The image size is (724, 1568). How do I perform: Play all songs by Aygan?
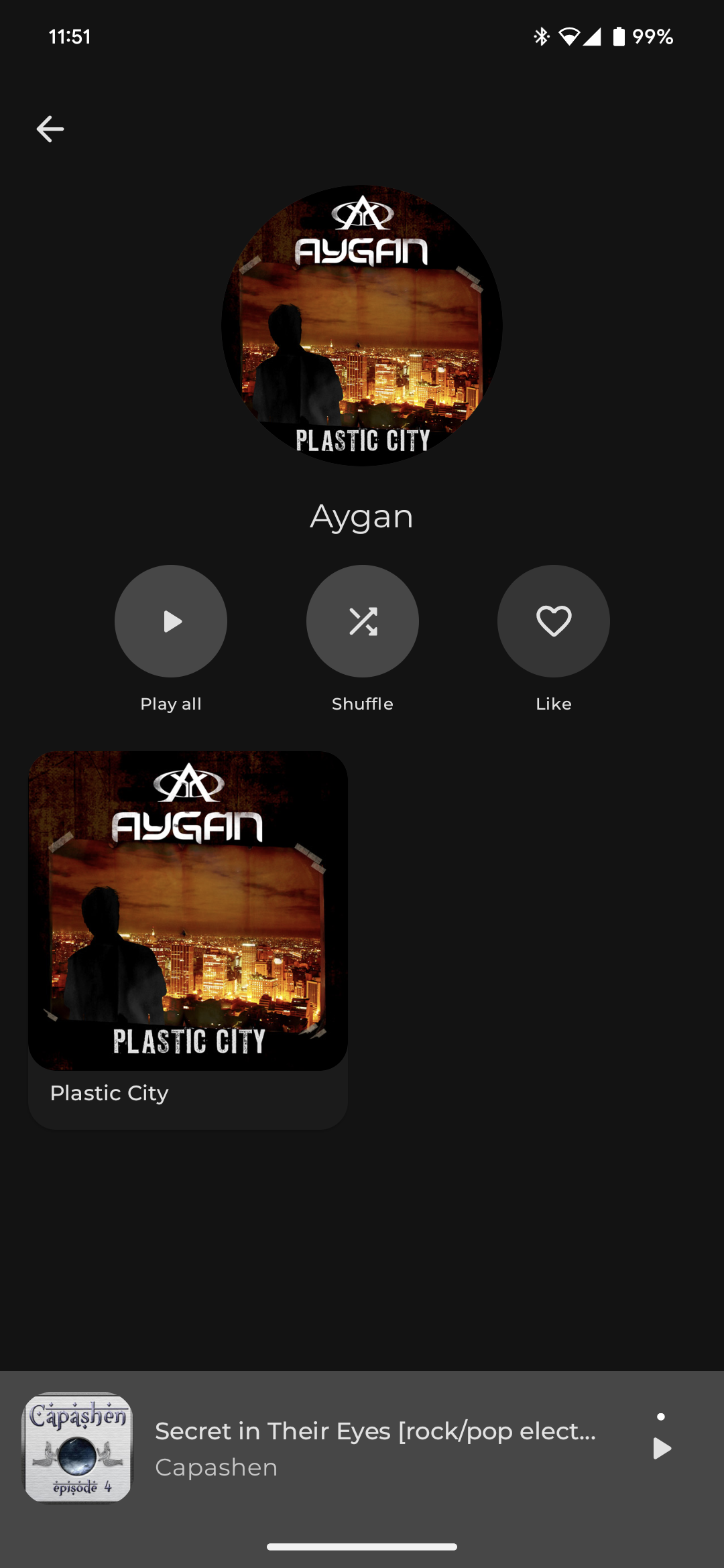pyautogui.click(x=171, y=621)
